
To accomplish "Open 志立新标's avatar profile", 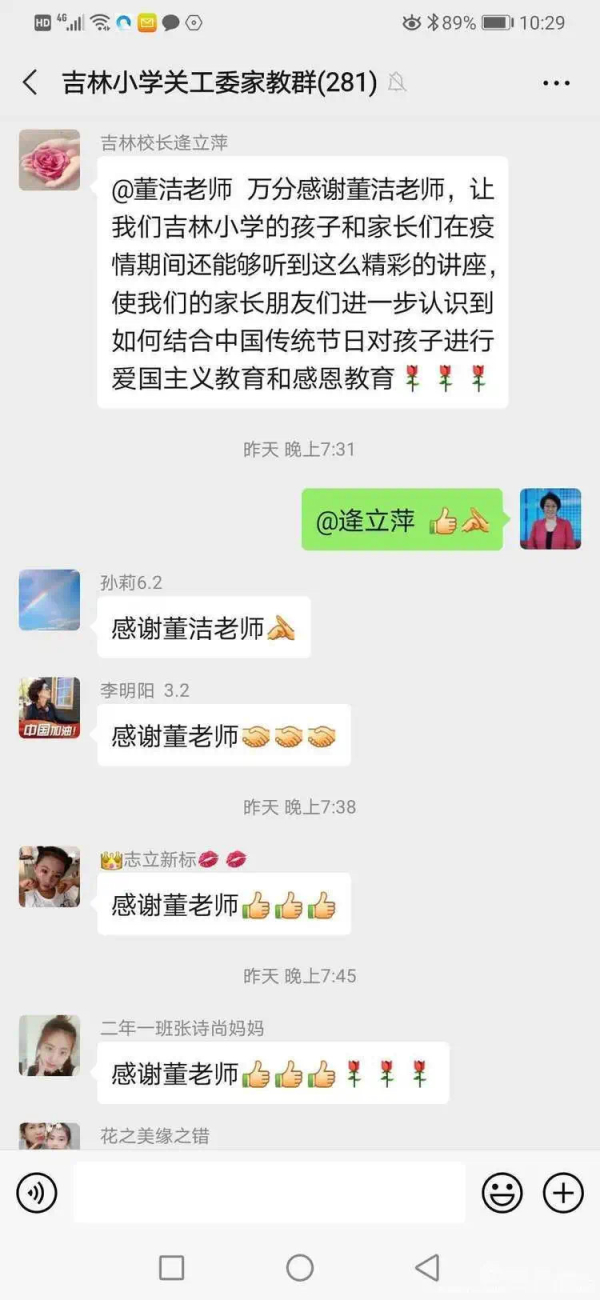I will (x=49, y=877).
